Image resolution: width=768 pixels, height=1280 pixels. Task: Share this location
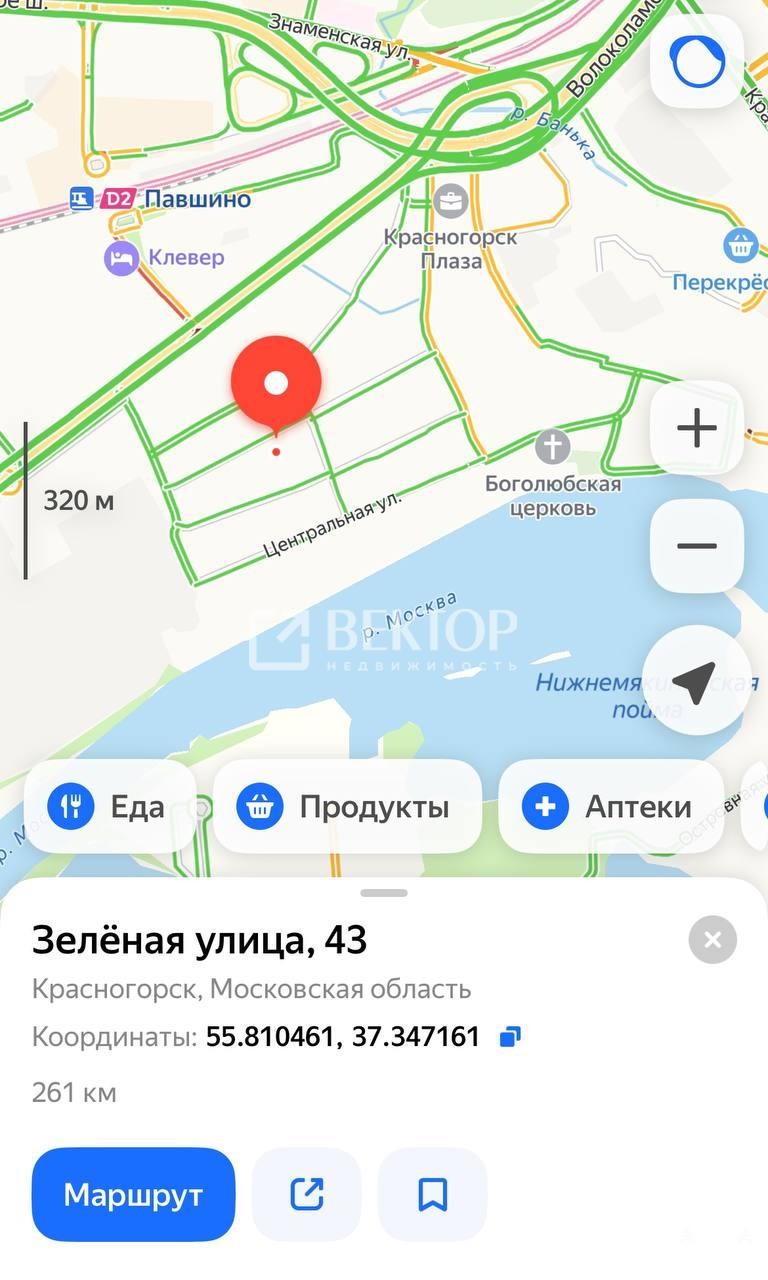click(x=306, y=1194)
